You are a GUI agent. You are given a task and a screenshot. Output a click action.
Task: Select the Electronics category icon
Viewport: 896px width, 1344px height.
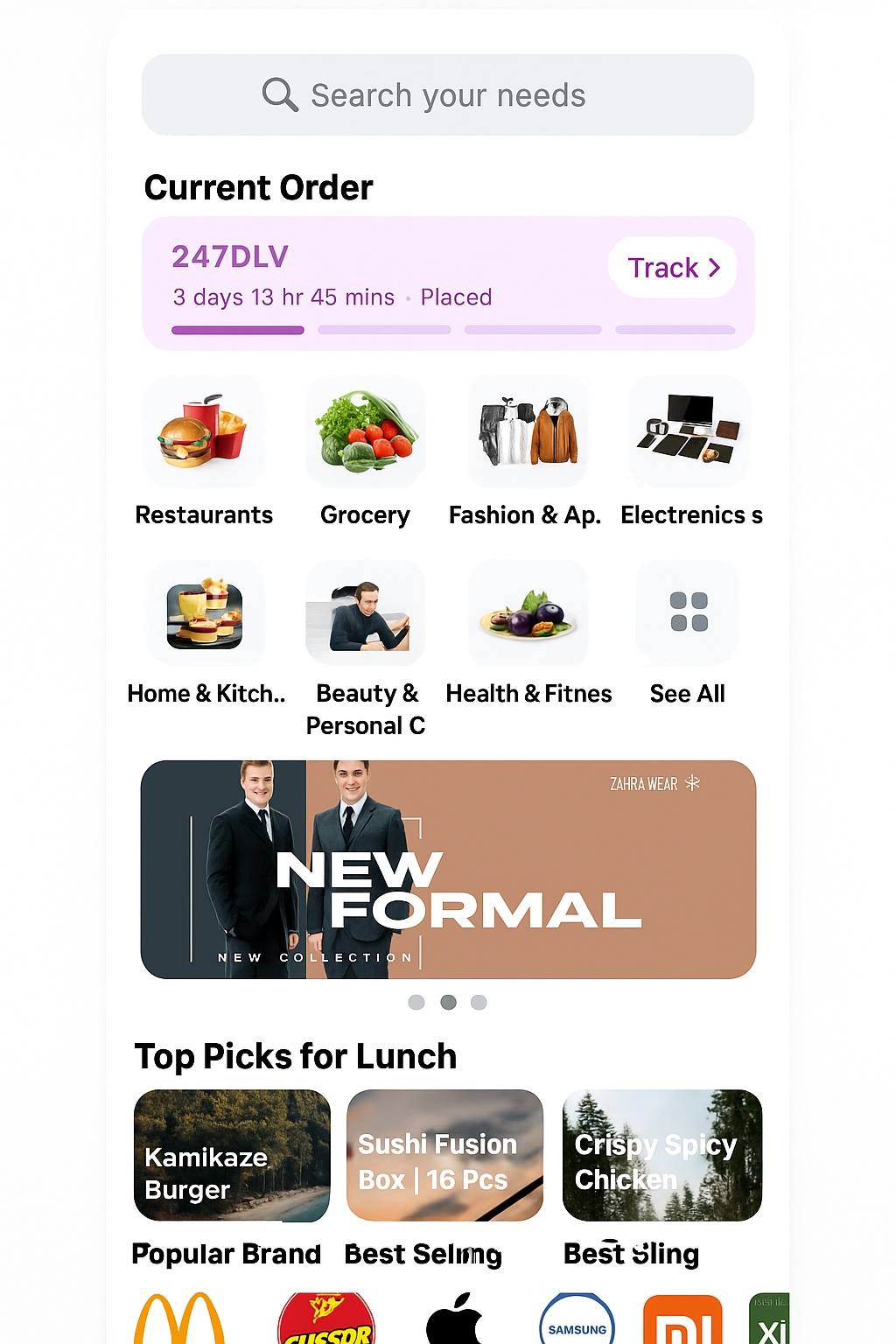coord(689,431)
